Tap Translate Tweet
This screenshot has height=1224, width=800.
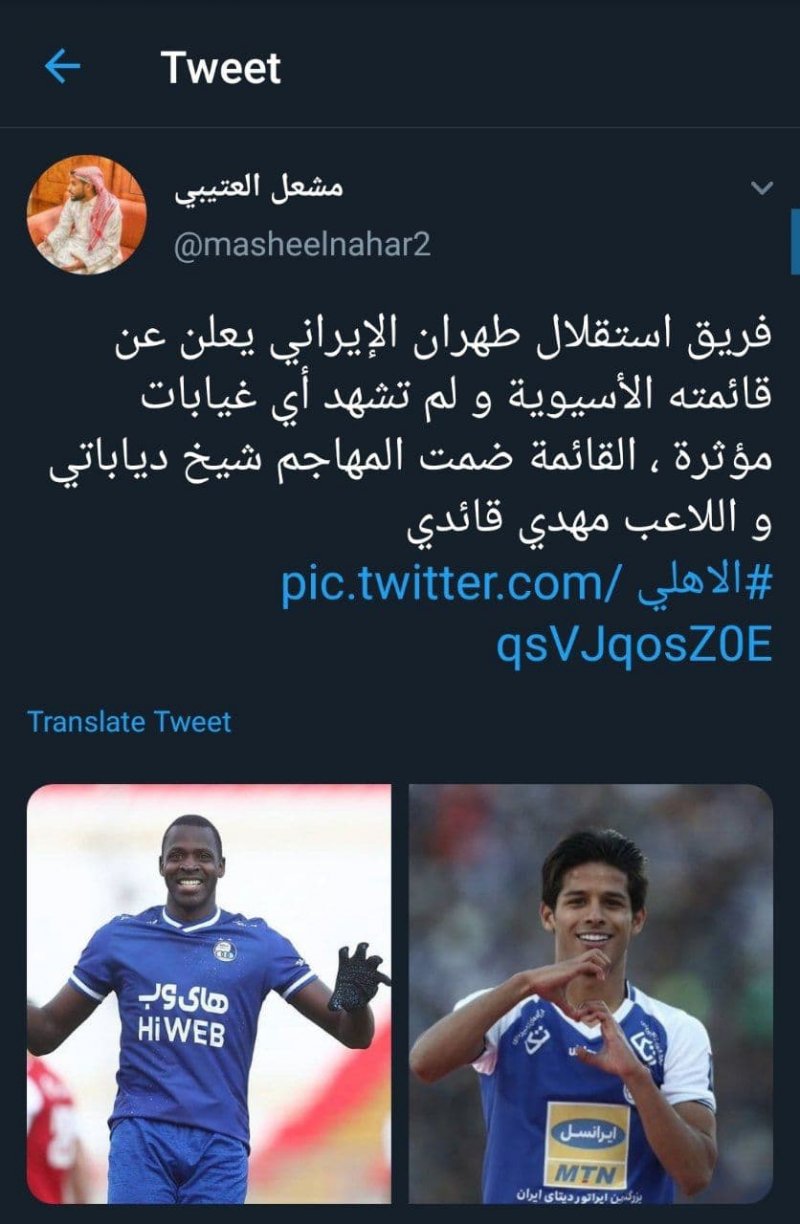pyautogui.click(x=129, y=722)
